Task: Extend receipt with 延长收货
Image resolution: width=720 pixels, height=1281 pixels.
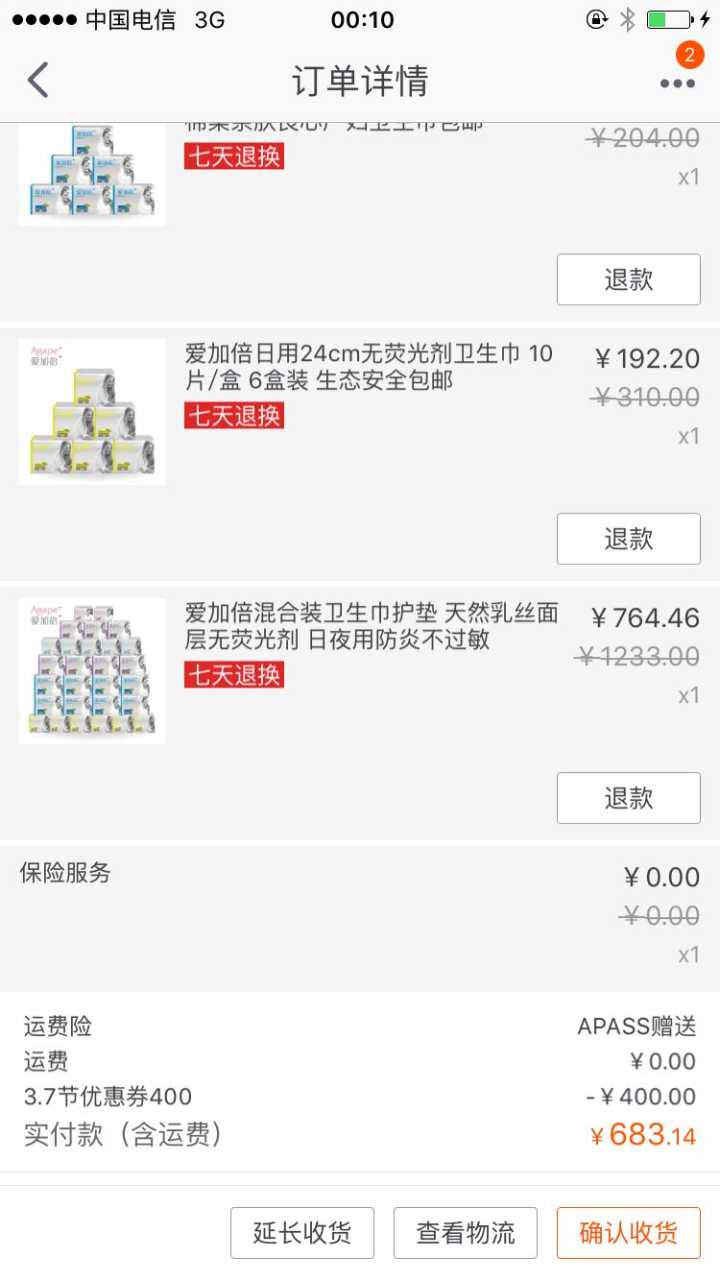Action: pyautogui.click(x=302, y=1233)
